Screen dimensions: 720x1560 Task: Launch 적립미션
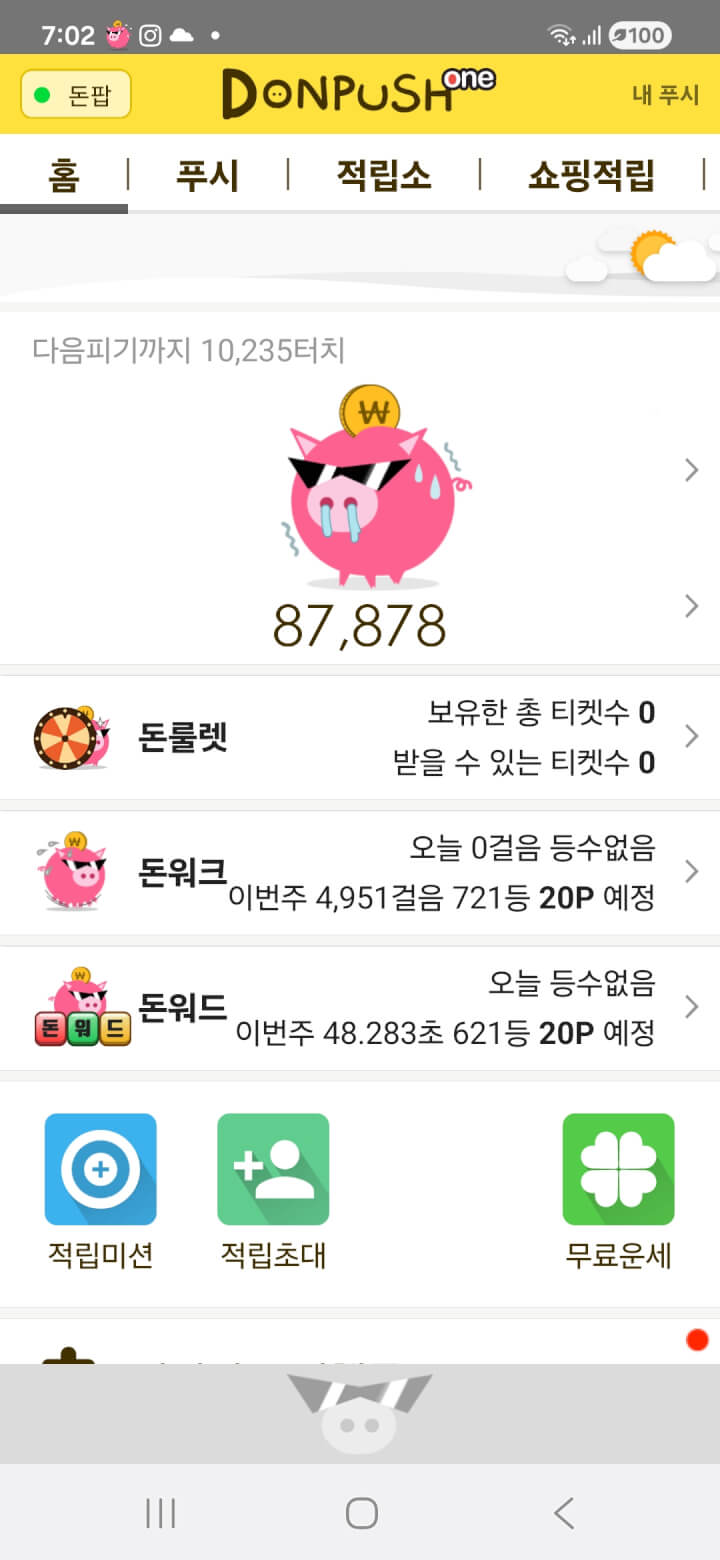click(x=100, y=1192)
